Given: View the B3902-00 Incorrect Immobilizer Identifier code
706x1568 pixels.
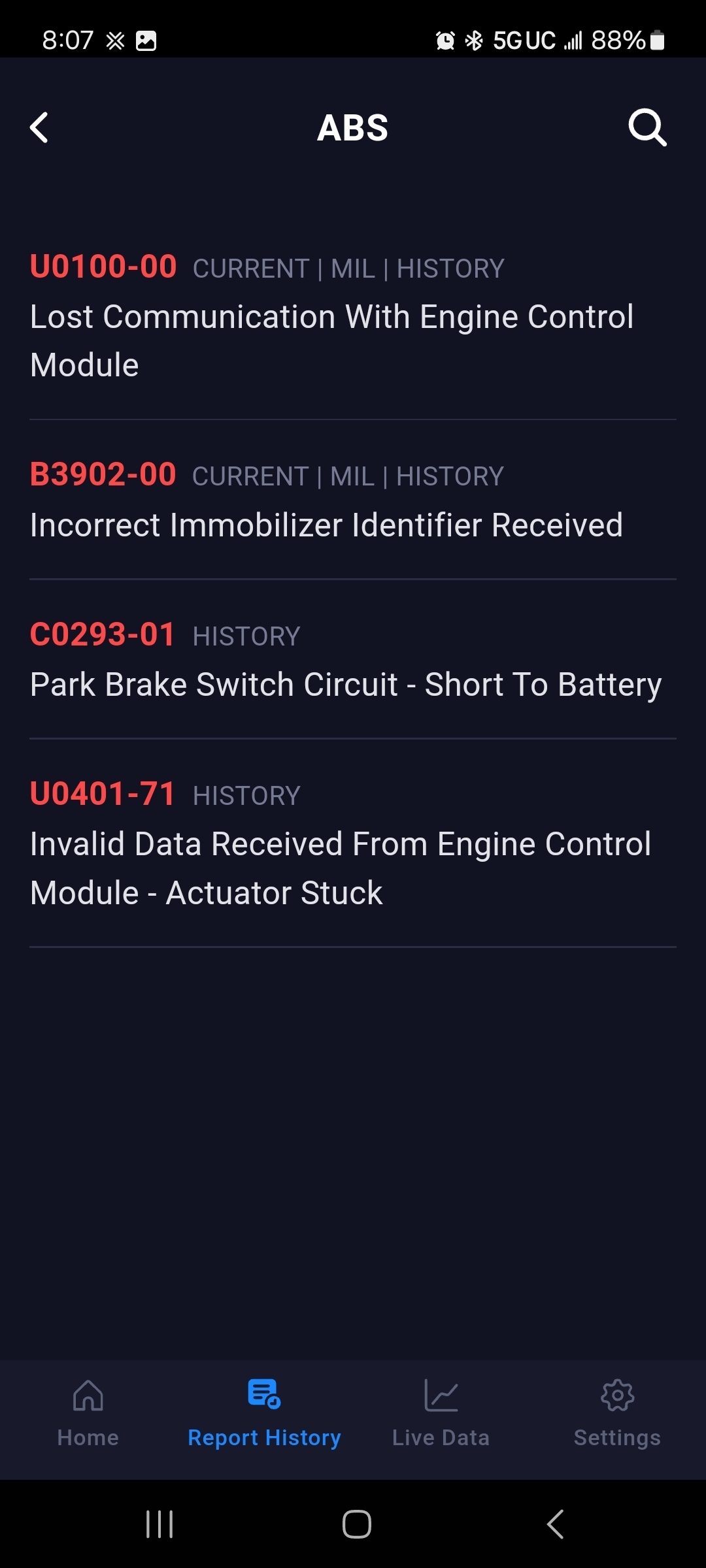Looking at the screenshot, I should pyautogui.click(x=327, y=501).
